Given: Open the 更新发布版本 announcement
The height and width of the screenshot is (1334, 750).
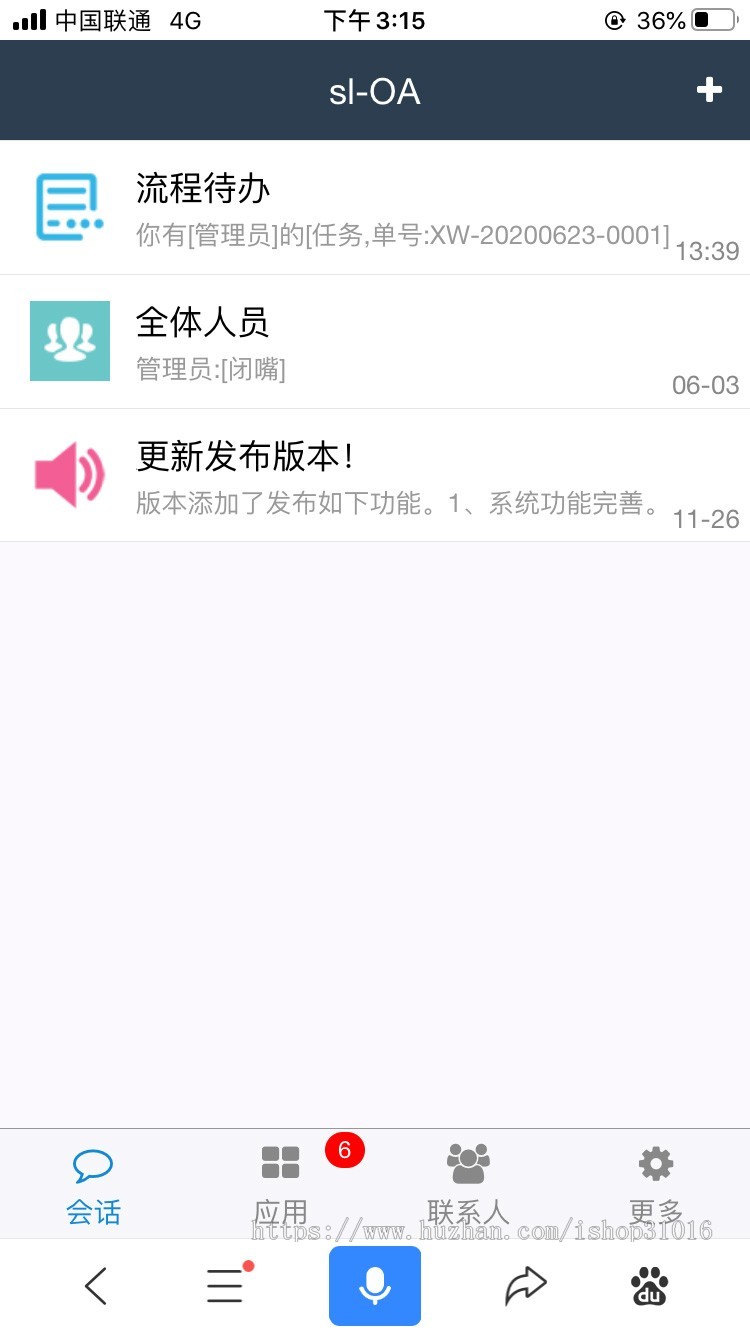Looking at the screenshot, I should (375, 475).
